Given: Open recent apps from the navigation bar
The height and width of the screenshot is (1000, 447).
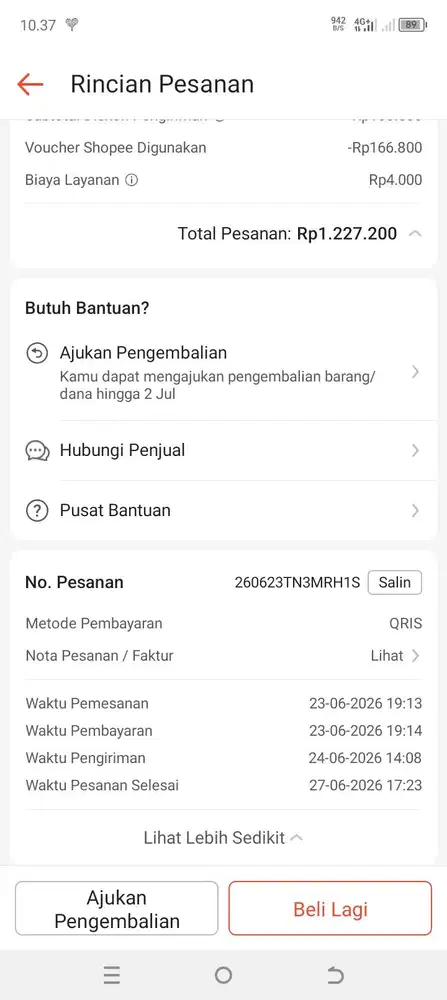Looking at the screenshot, I should pyautogui.click(x=112, y=975).
